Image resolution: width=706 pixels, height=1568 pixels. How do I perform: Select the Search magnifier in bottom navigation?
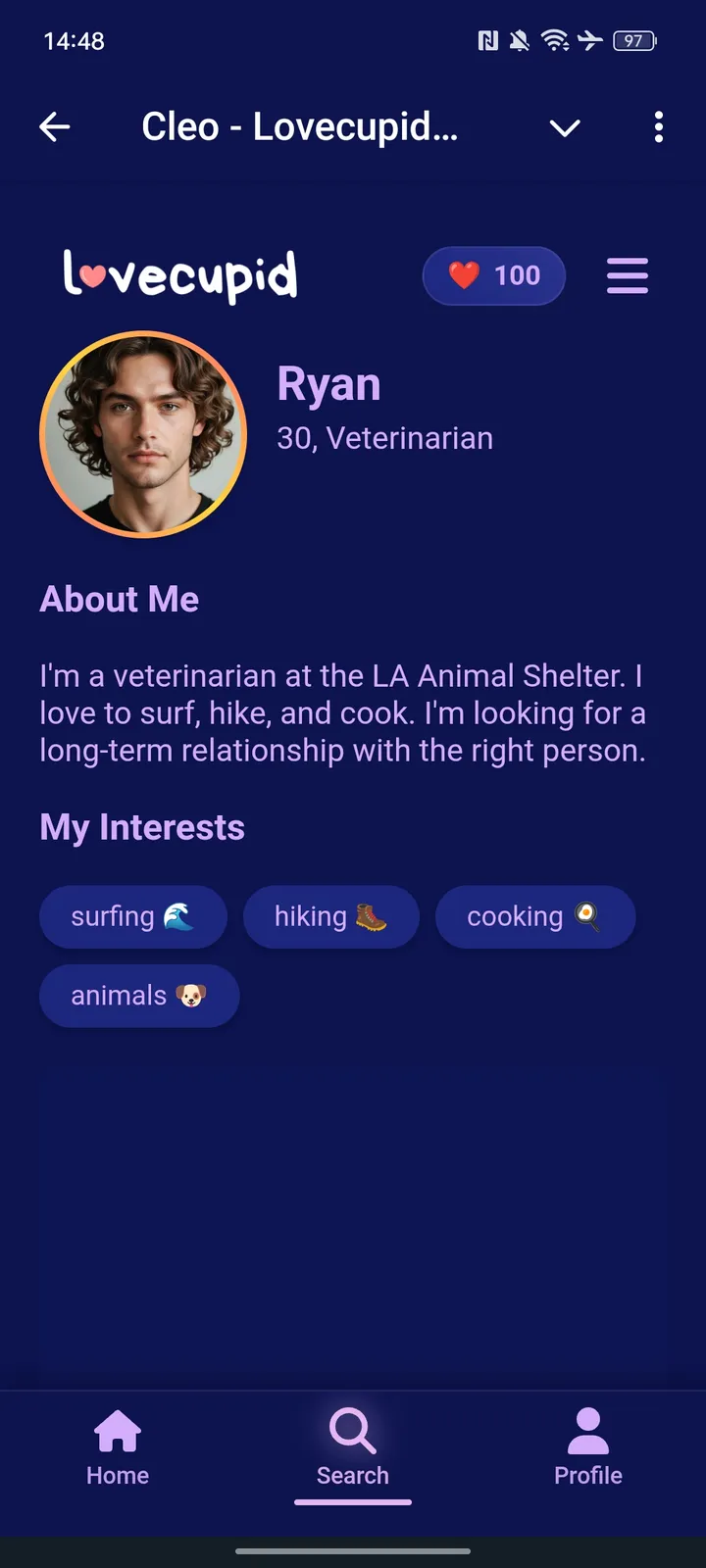click(352, 1432)
